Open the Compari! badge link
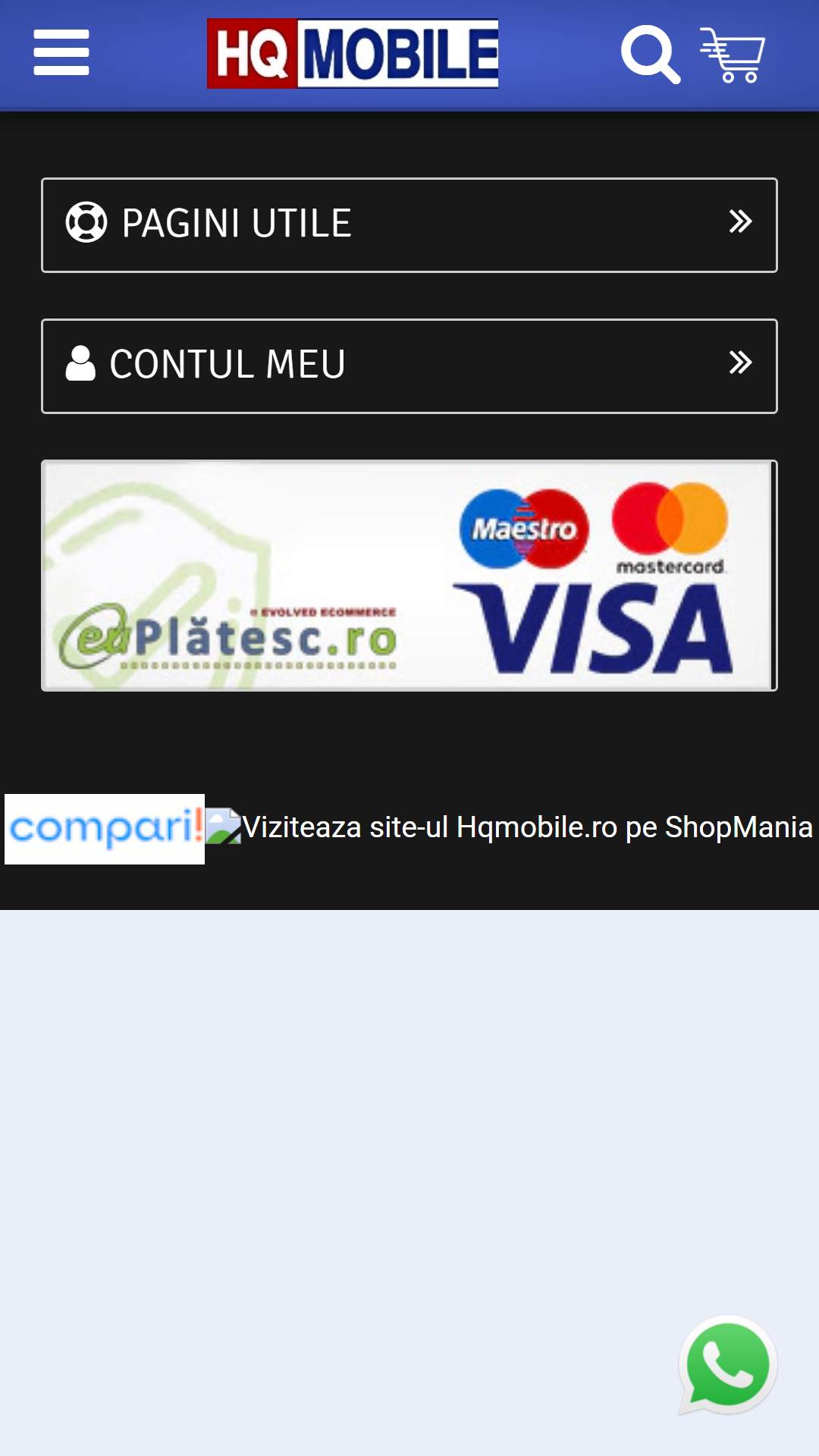 coord(105,829)
